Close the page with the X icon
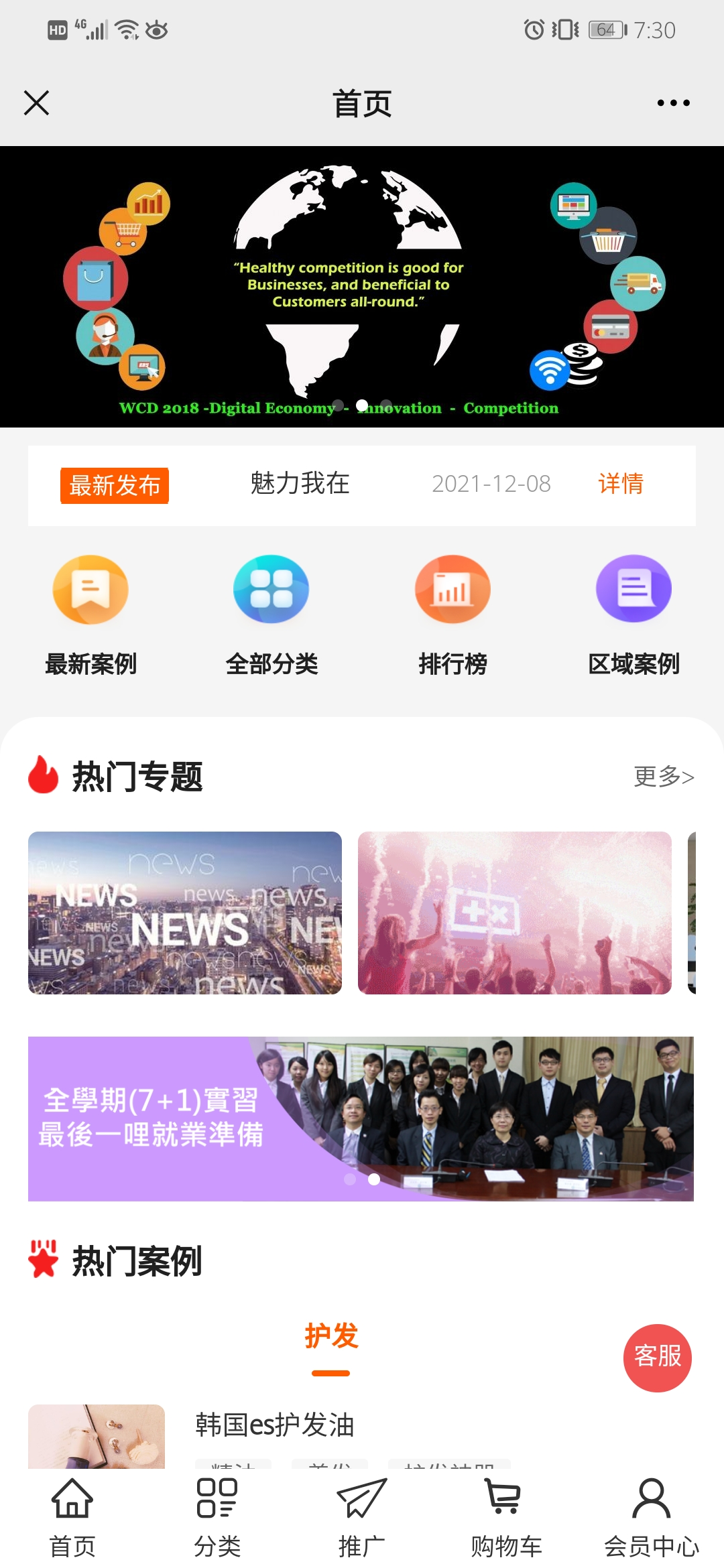724x1568 pixels. (x=36, y=103)
